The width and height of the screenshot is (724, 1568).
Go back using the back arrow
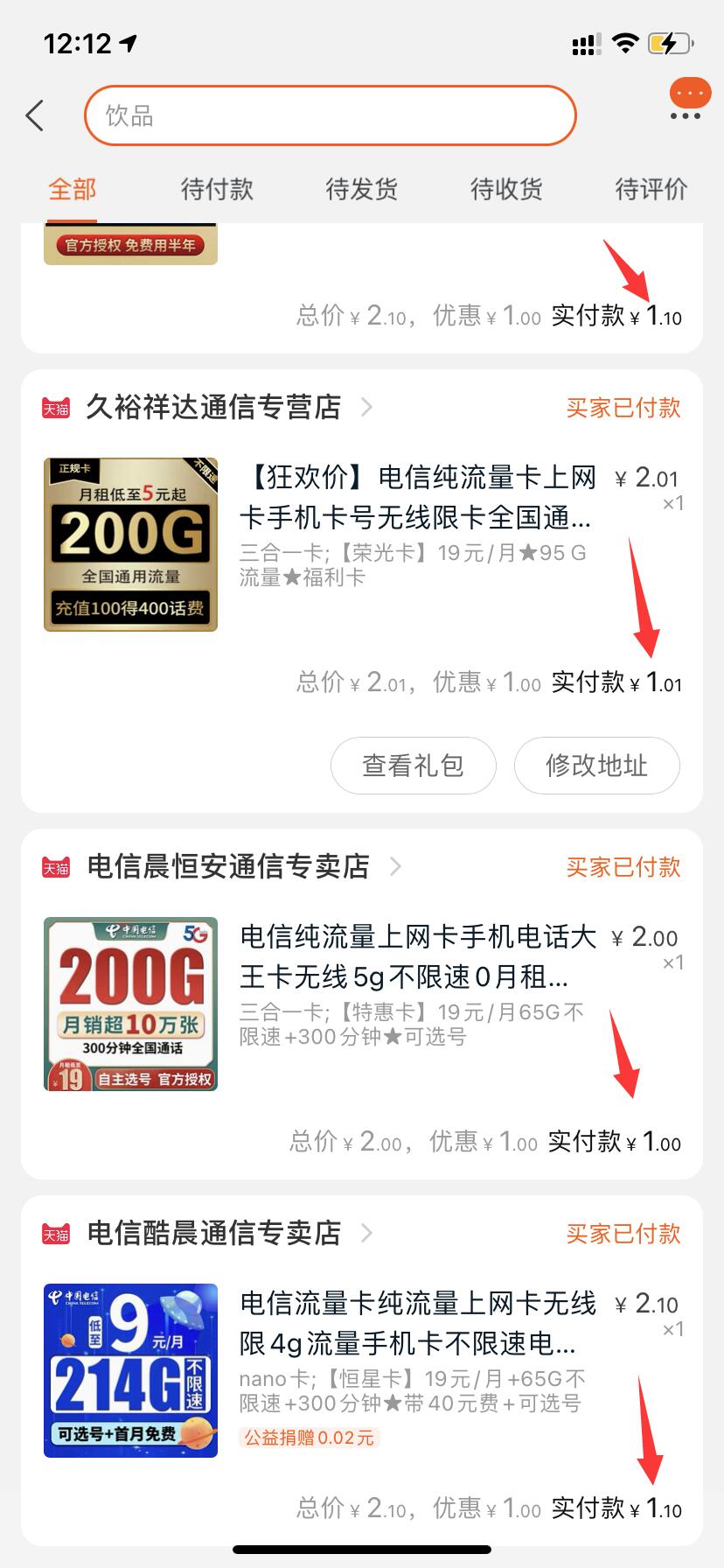(35, 115)
